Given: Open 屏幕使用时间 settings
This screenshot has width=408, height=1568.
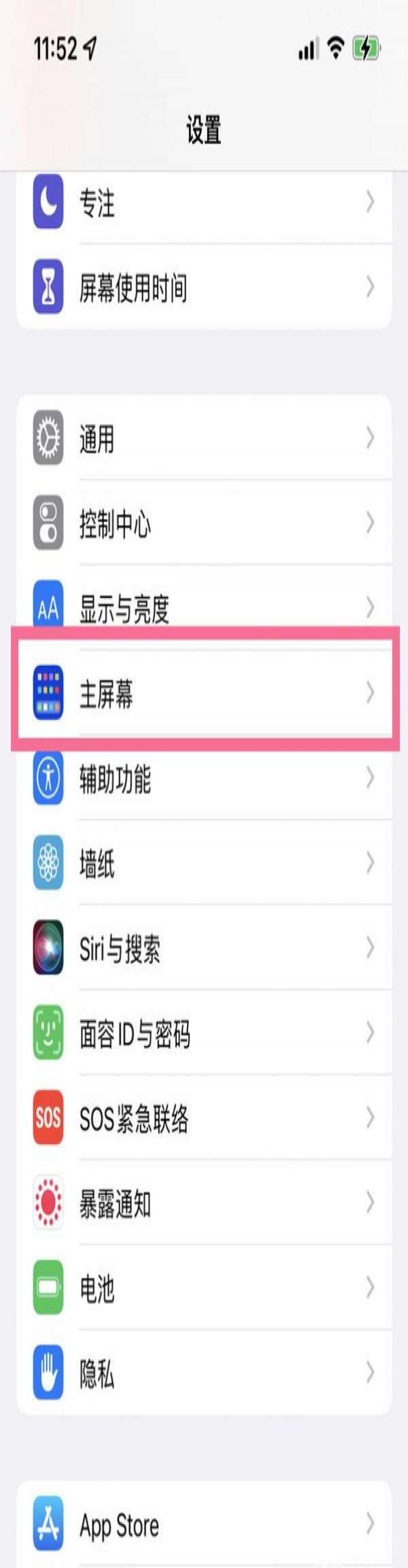Looking at the screenshot, I should 204,287.
